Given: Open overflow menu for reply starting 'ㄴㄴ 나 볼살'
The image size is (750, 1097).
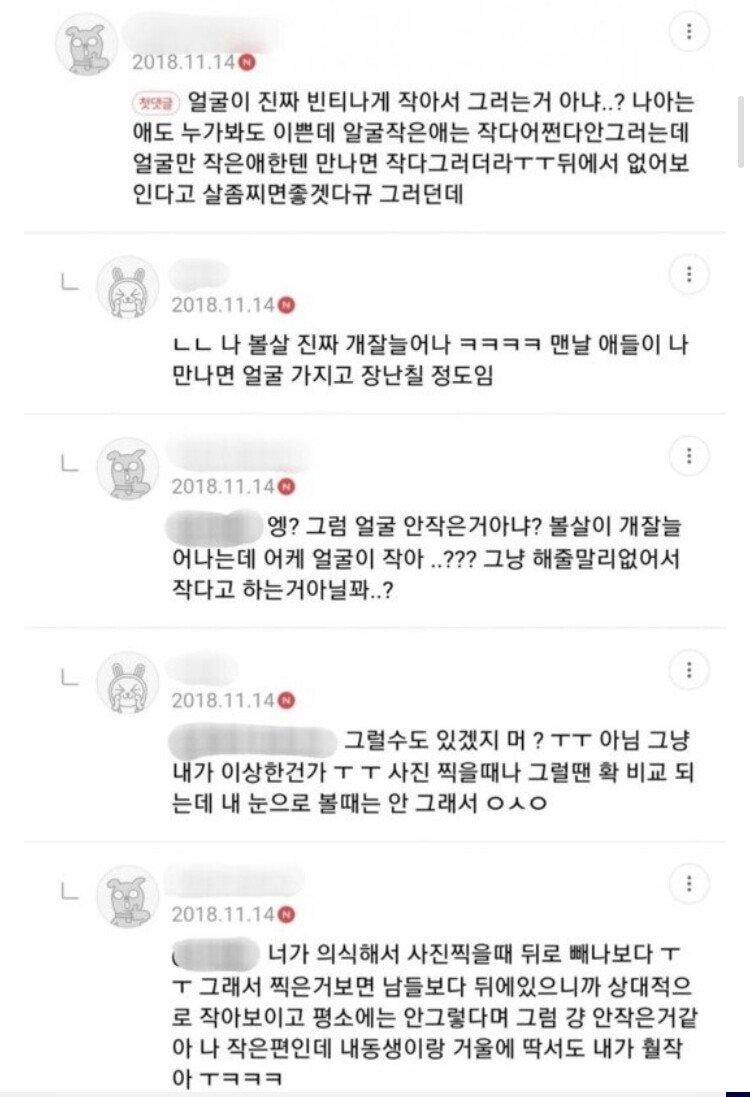Looking at the screenshot, I should 688,273.
